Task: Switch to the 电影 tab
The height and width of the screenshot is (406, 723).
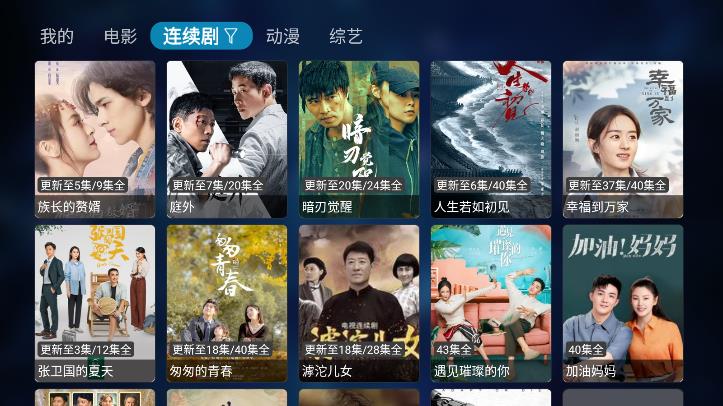Action: (x=120, y=36)
